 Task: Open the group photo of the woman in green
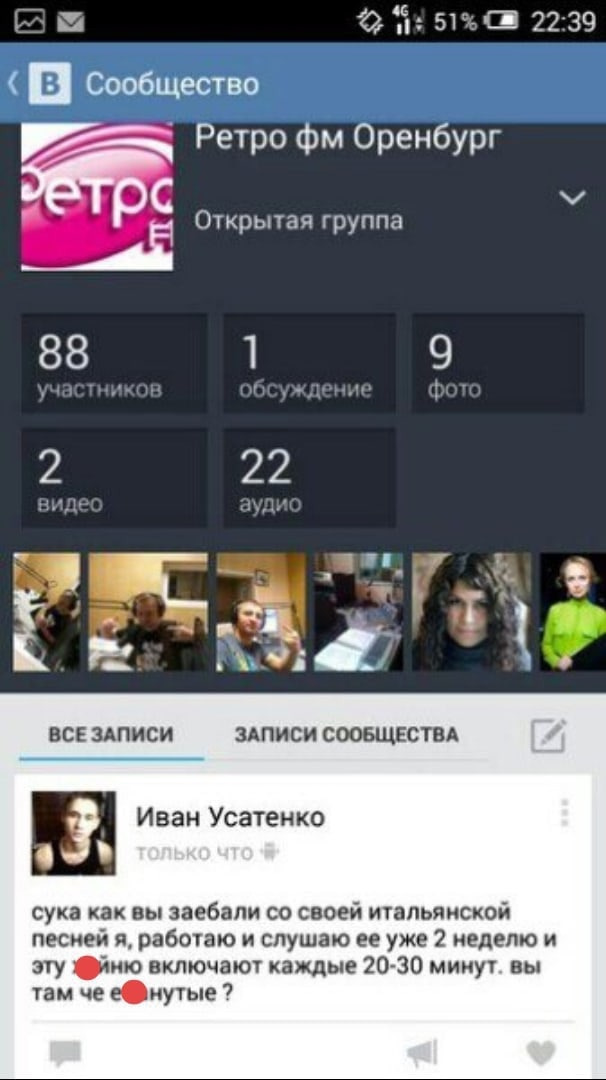click(x=573, y=612)
